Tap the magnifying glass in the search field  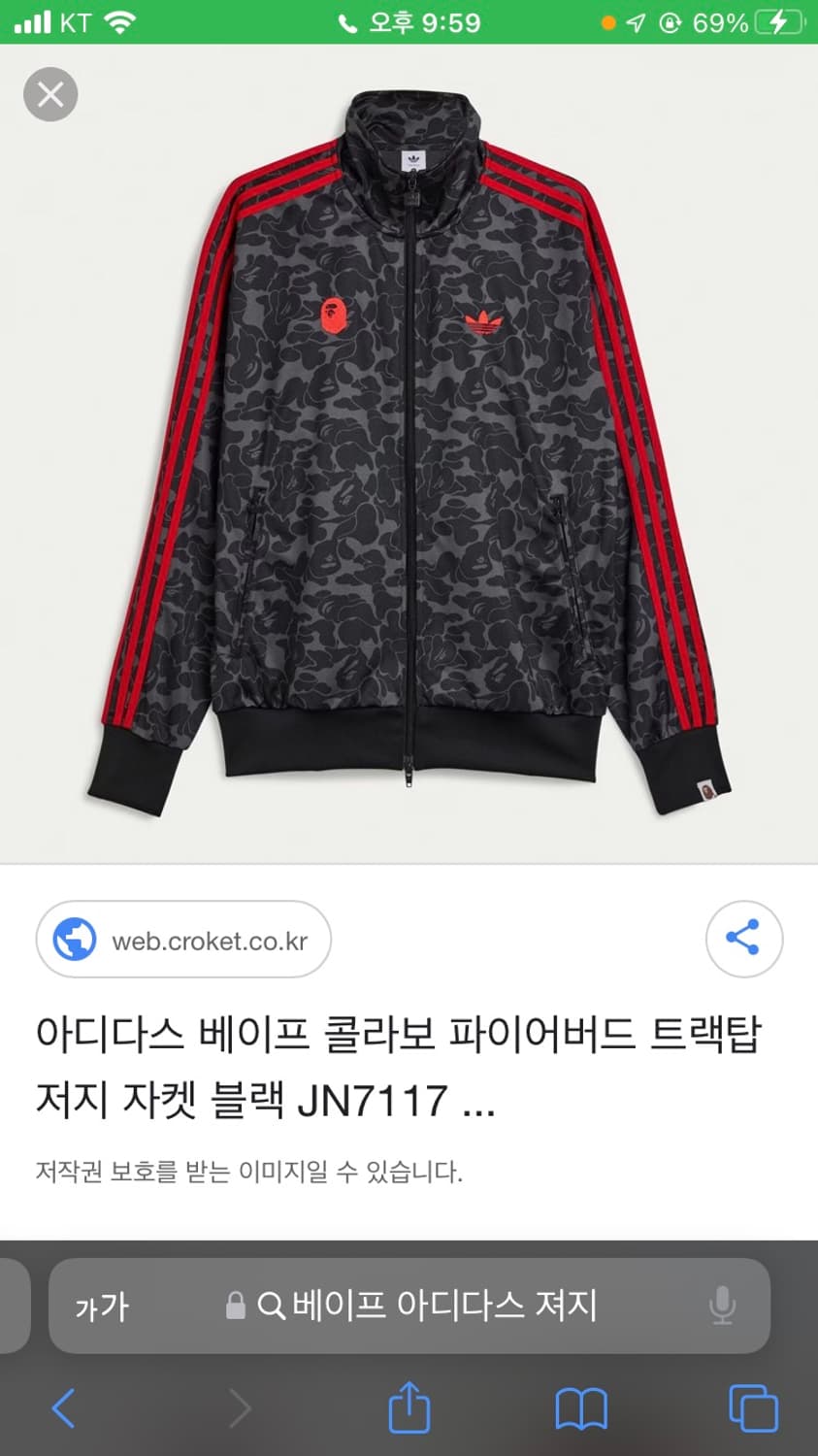tap(273, 1306)
